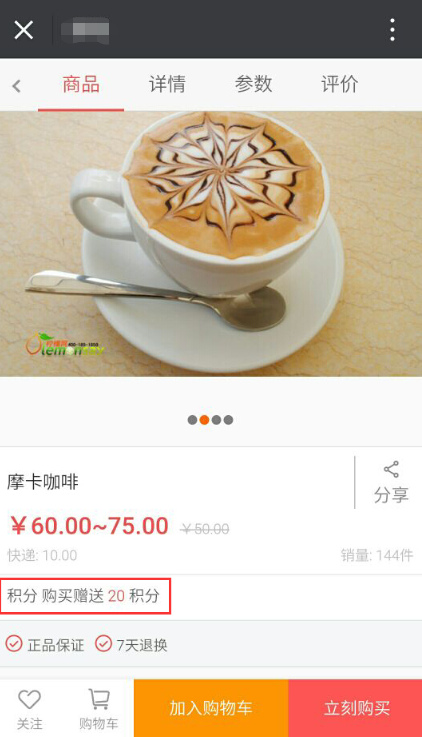The width and height of the screenshot is (422, 737).
Task: Open the three-dot overflow menu
Action: pos(392,30)
